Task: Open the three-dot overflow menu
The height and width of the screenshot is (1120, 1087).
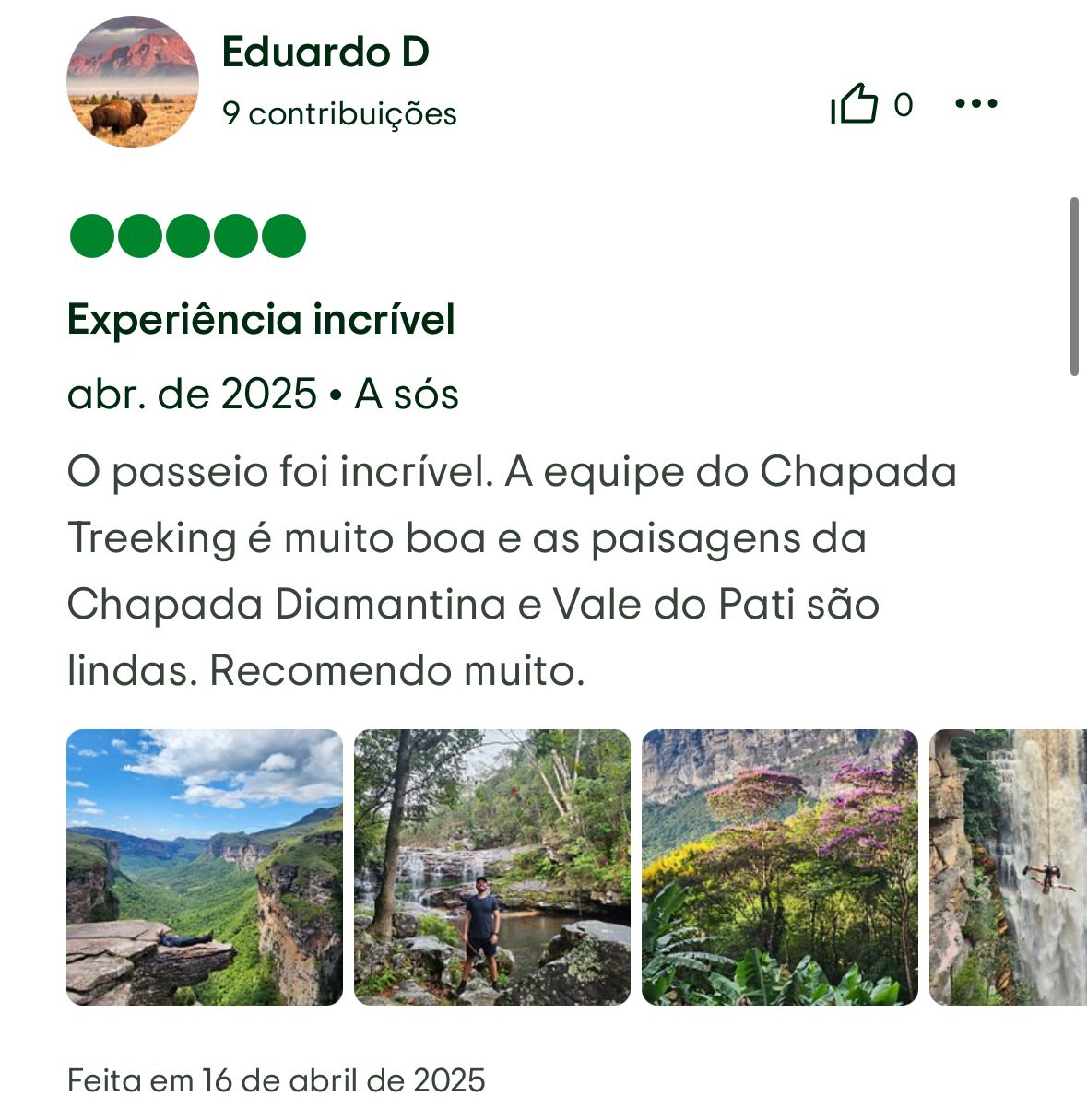Action: click(x=976, y=103)
